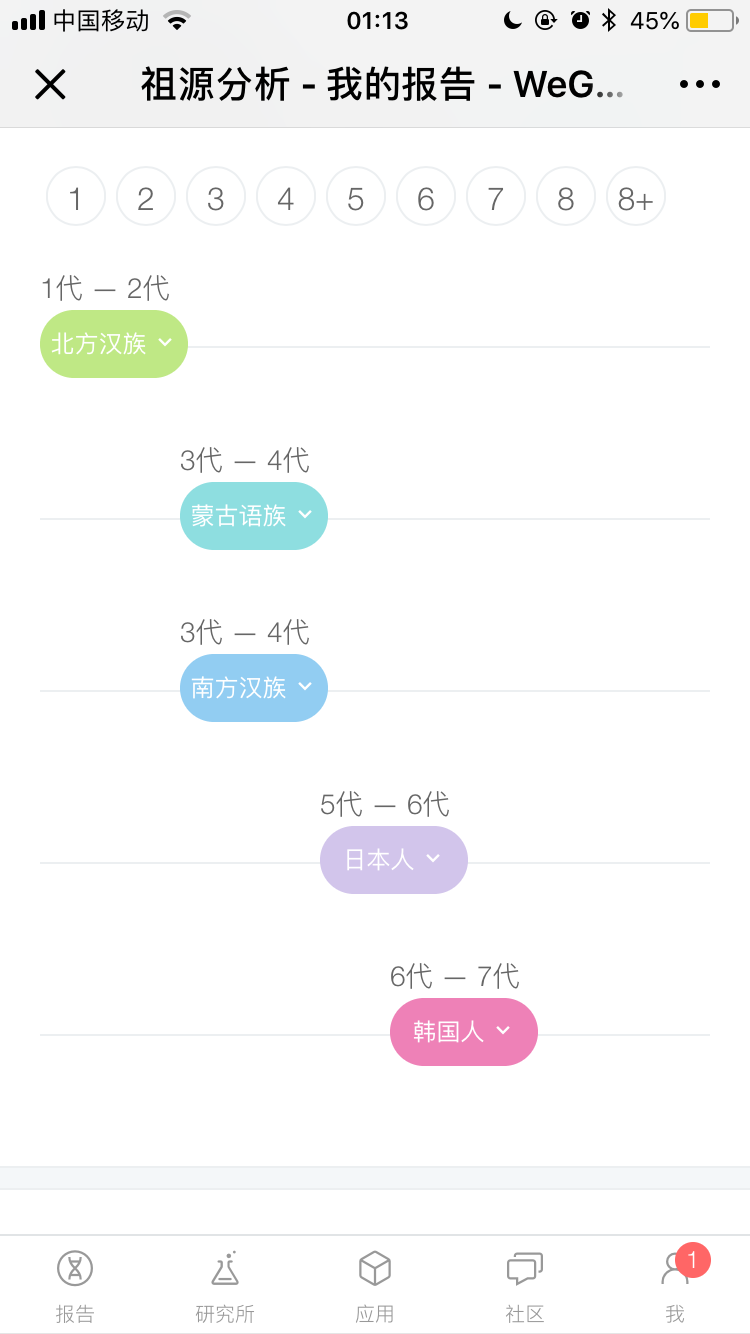The image size is (750, 1334).
Task: Switch to the 研究所 tab
Action: [225, 1286]
